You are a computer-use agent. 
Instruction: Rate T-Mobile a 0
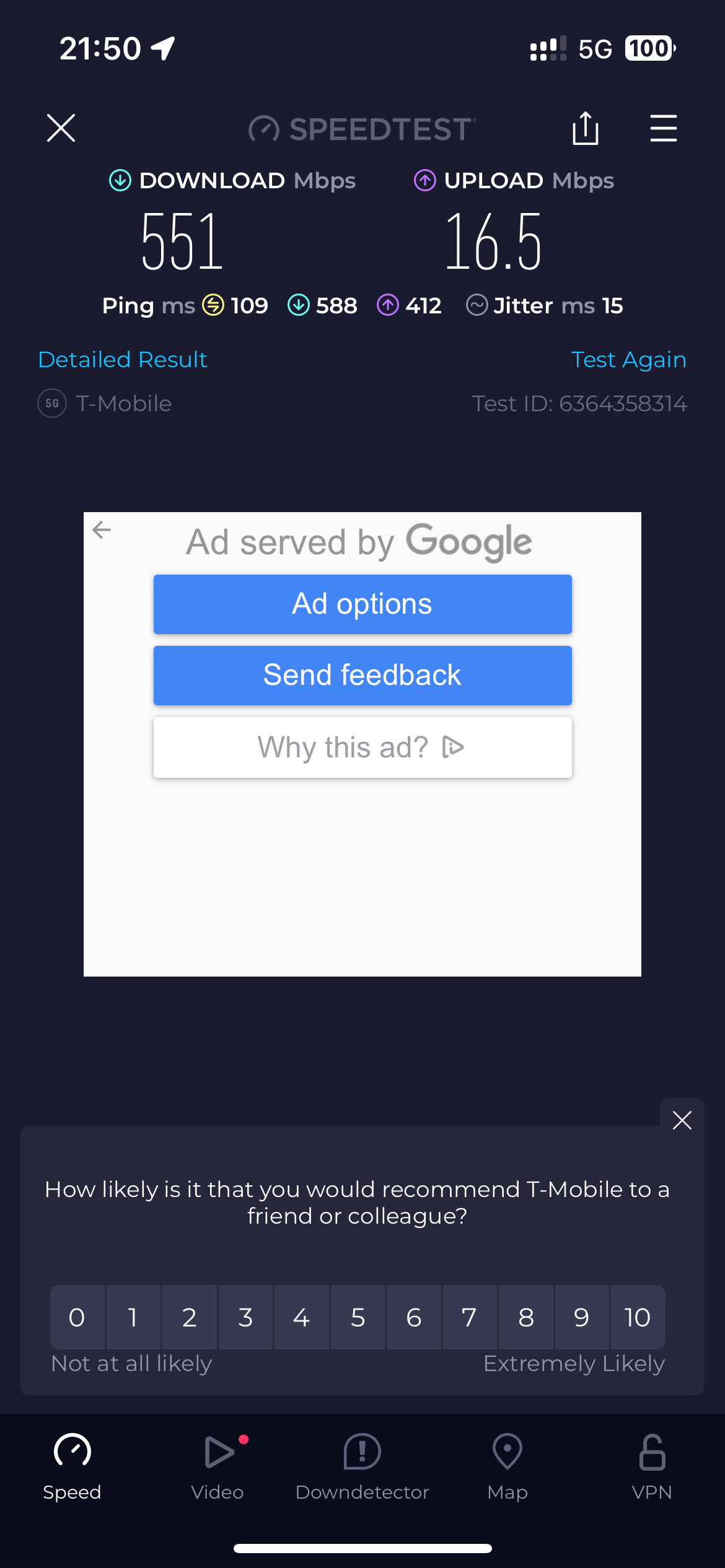[x=77, y=1317]
